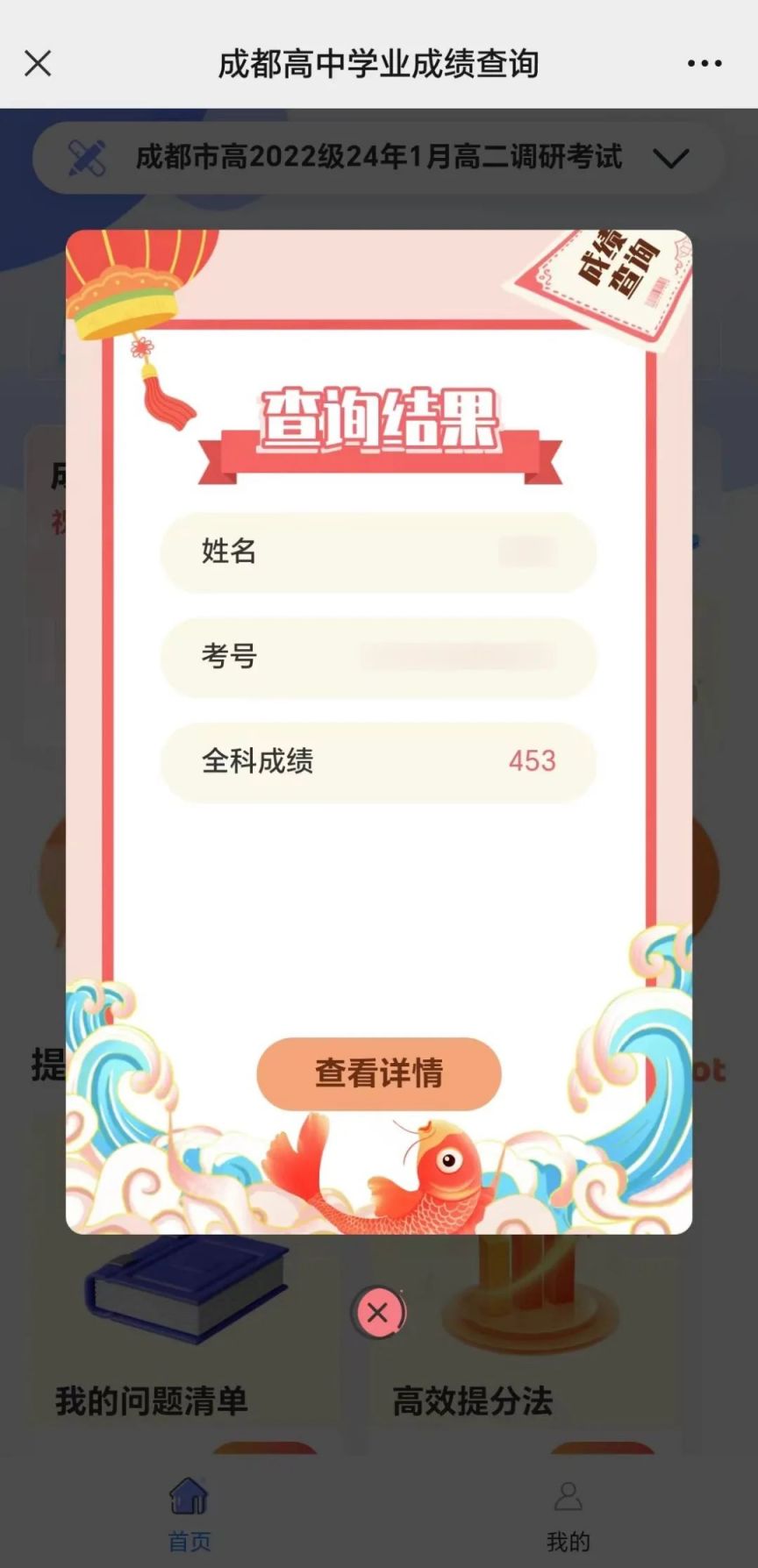Tap 查看详情 to view score details

tap(379, 1073)
